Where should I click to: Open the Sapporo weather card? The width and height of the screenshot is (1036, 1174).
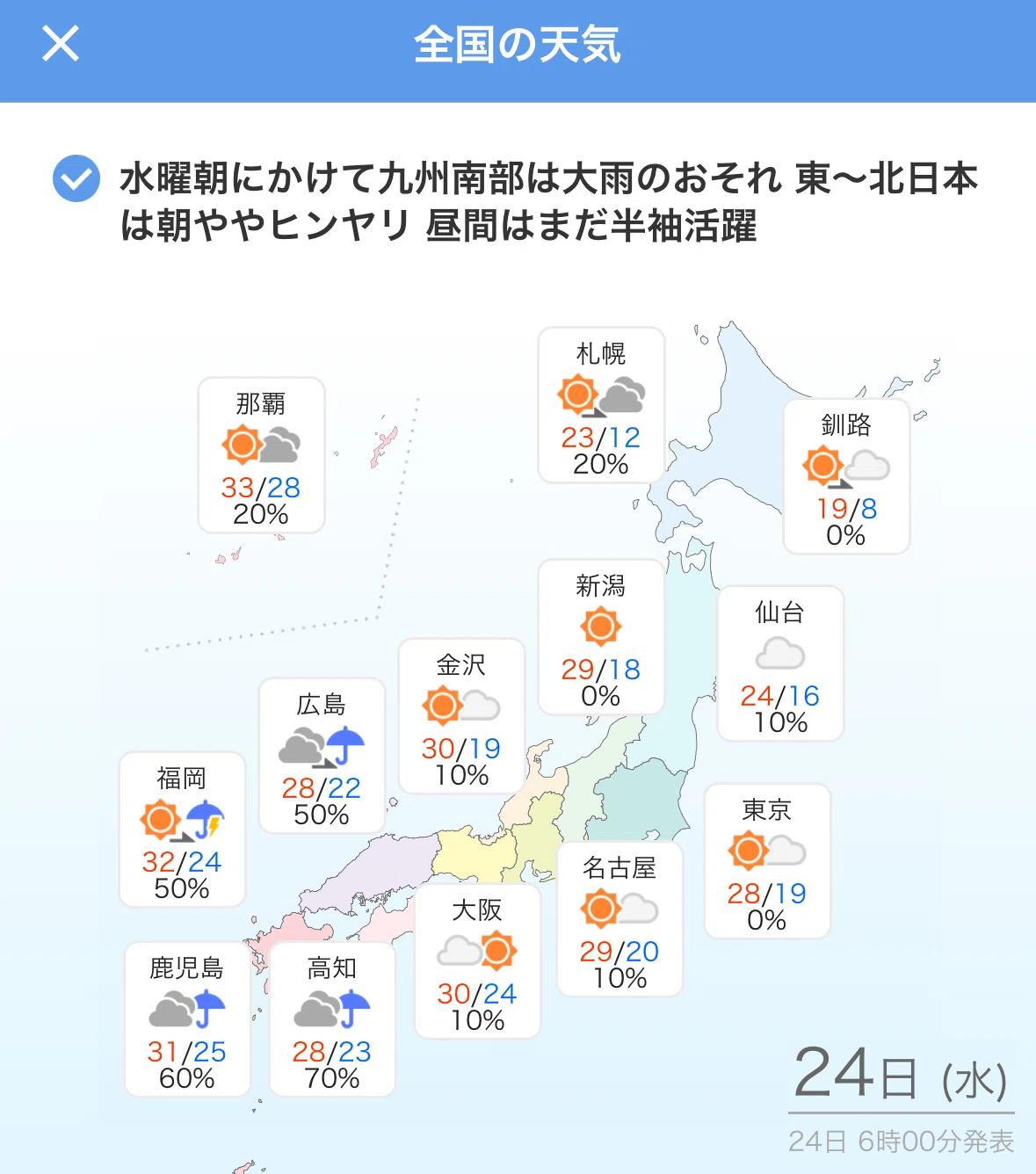click(601, 405)
